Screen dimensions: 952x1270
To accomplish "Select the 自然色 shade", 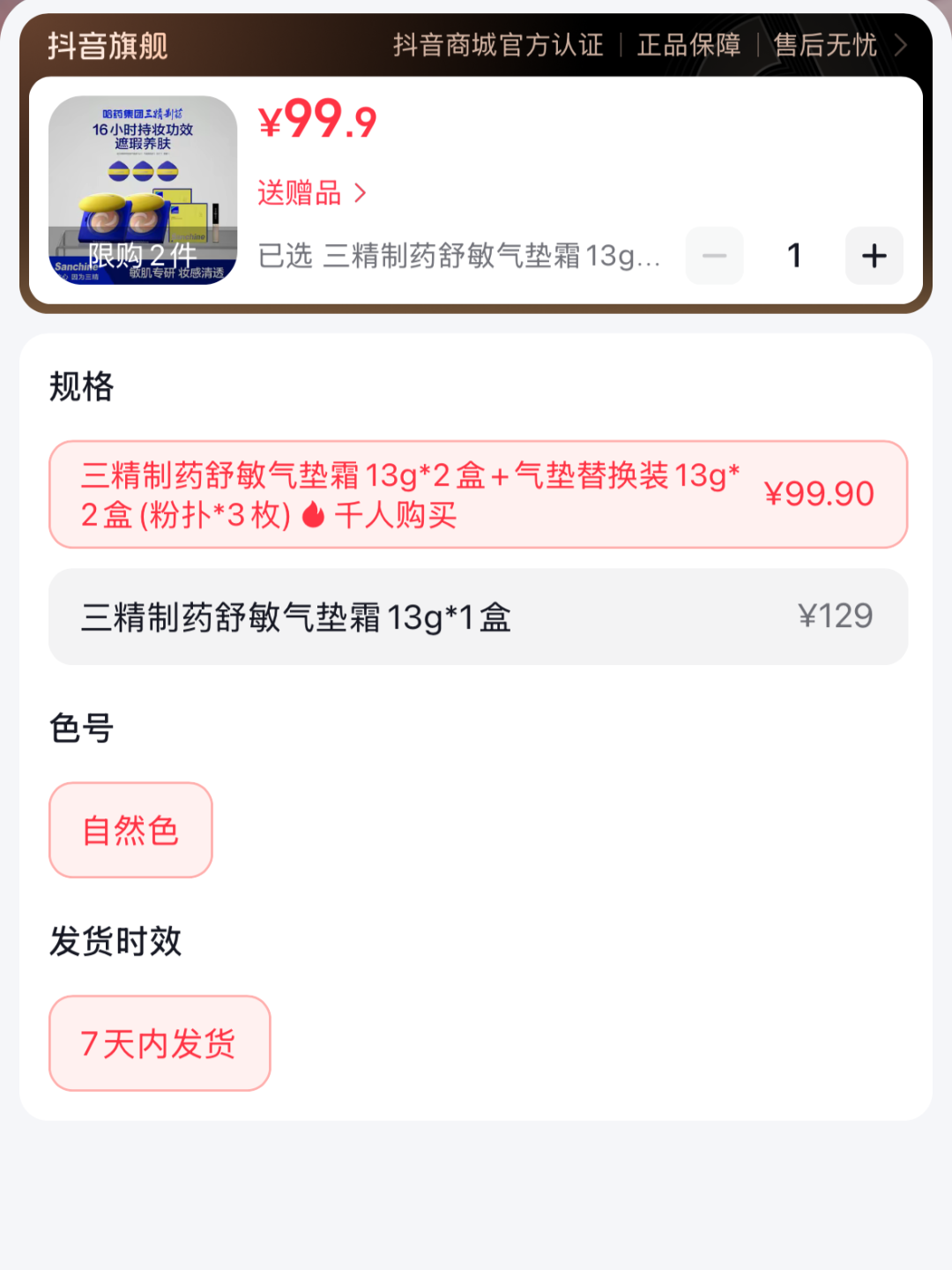I will (x=130, y=830).
